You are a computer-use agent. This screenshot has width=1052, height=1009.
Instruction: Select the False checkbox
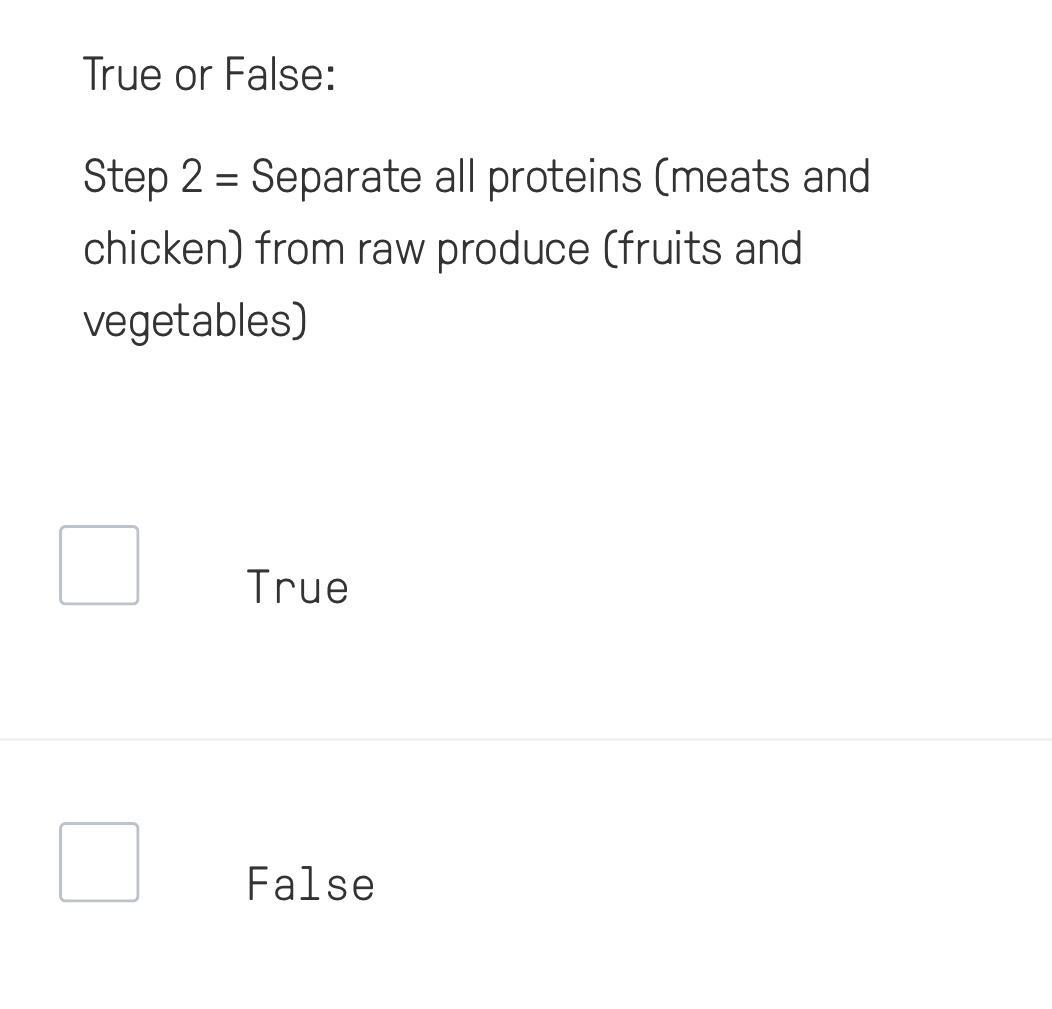coord(99,862)
